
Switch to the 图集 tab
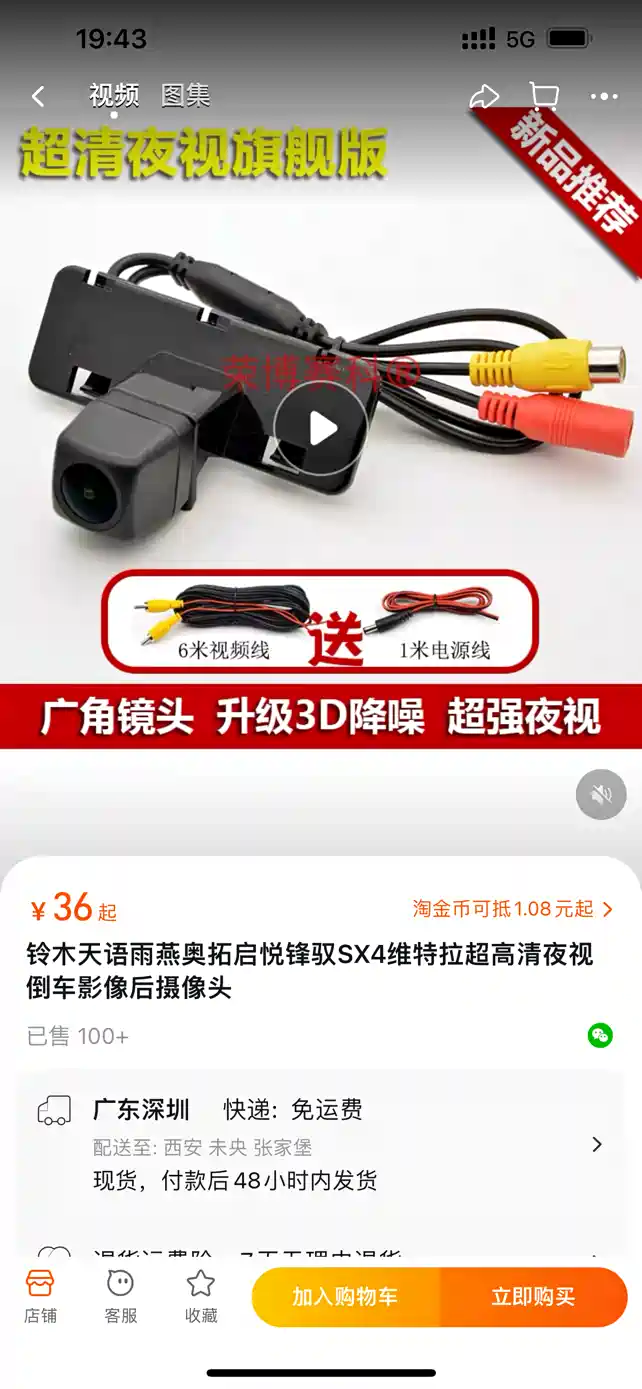[x=186, y=95]
